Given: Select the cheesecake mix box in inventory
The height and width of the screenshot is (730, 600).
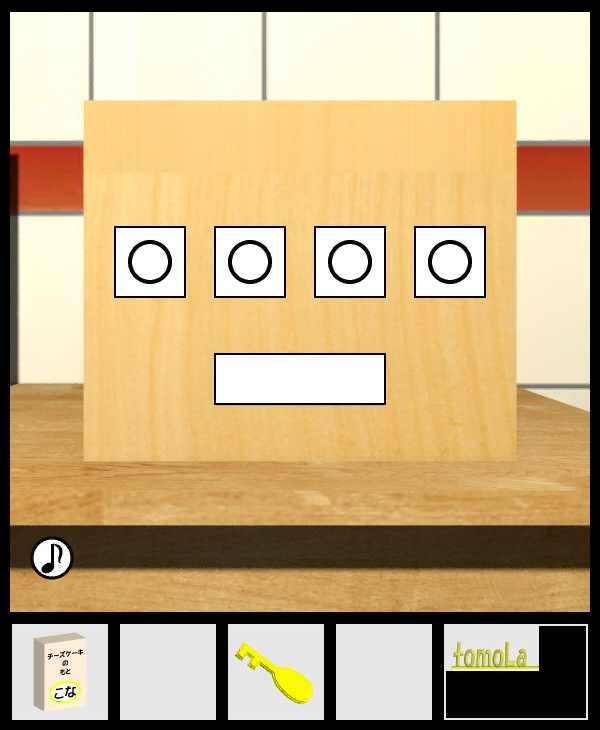Looking at the screenshot, I should tap(59, 672).
